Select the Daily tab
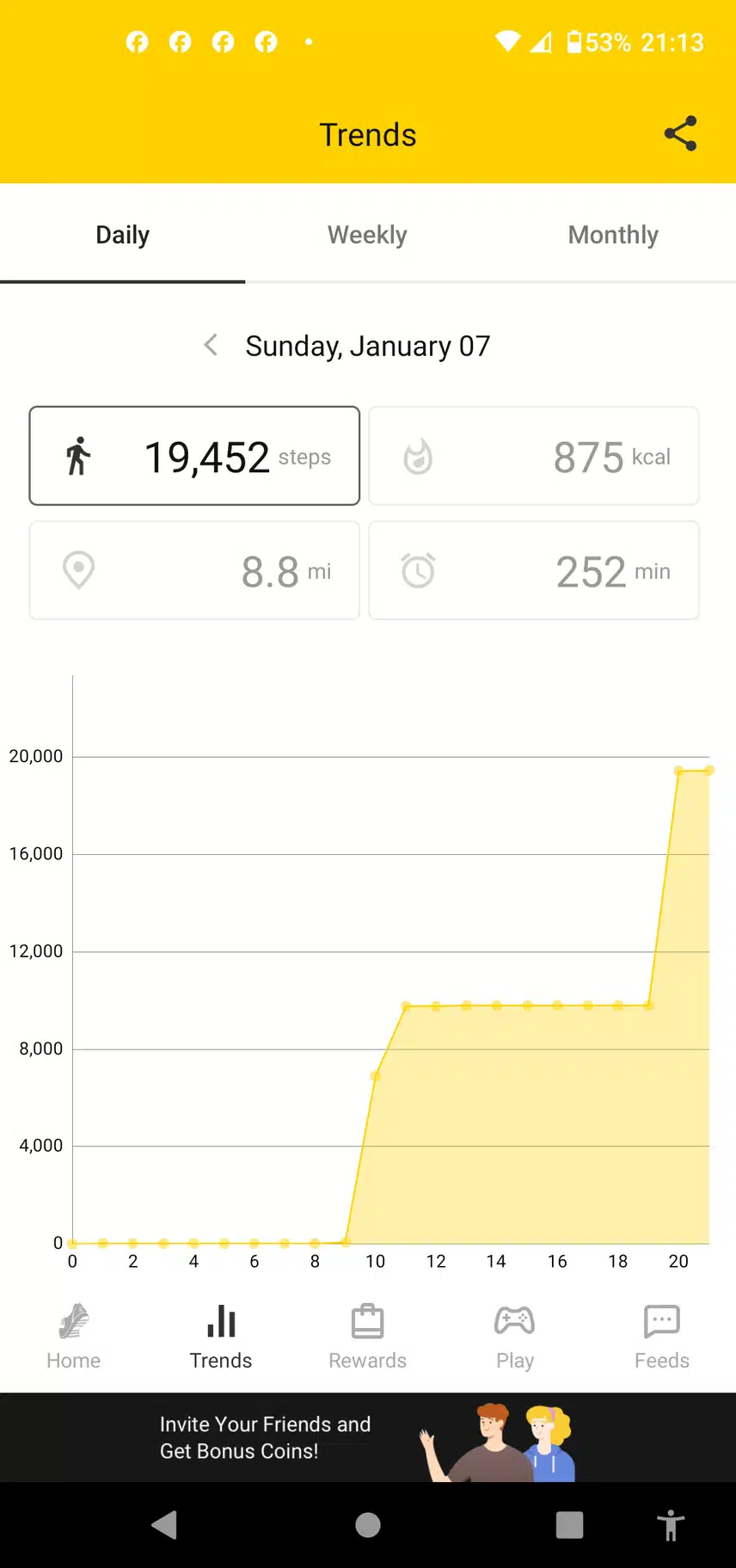 click(x=123, y=235)
